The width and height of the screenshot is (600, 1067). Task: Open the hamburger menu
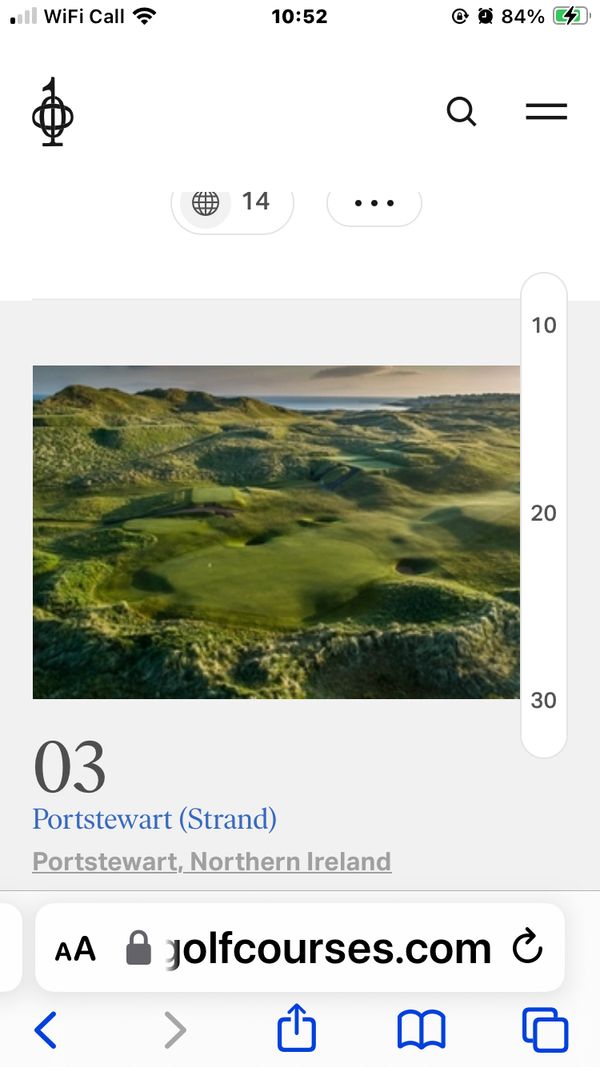546,112
